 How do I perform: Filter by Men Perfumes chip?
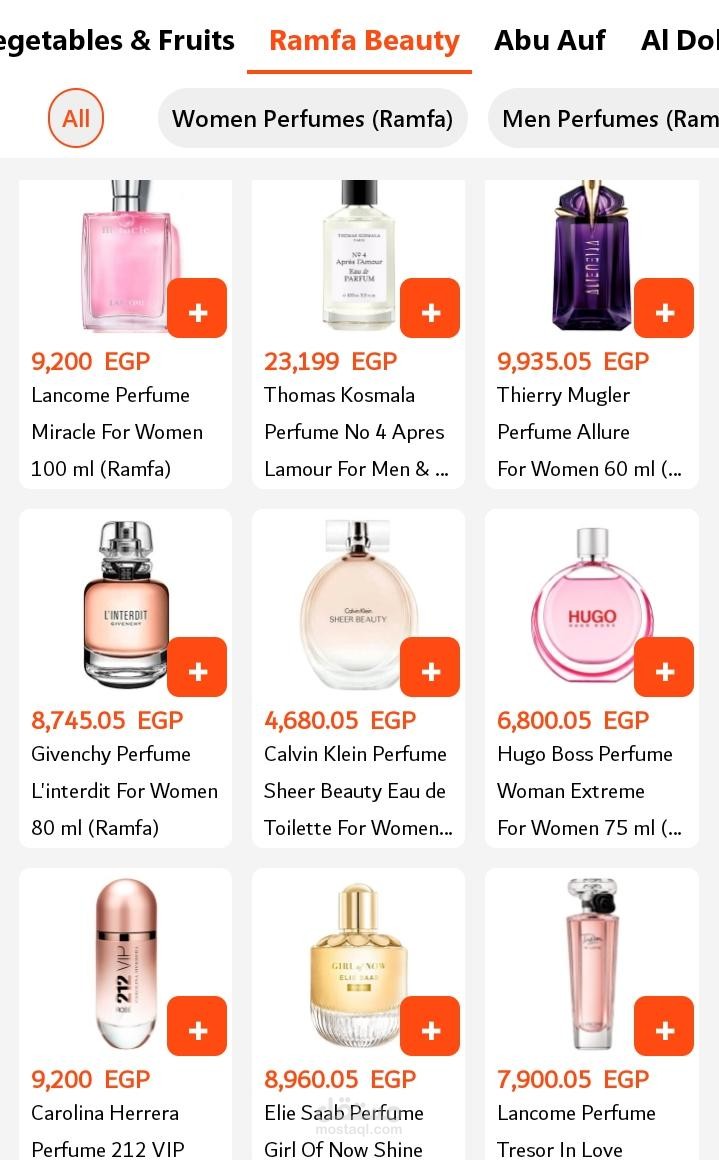point(604,118)
